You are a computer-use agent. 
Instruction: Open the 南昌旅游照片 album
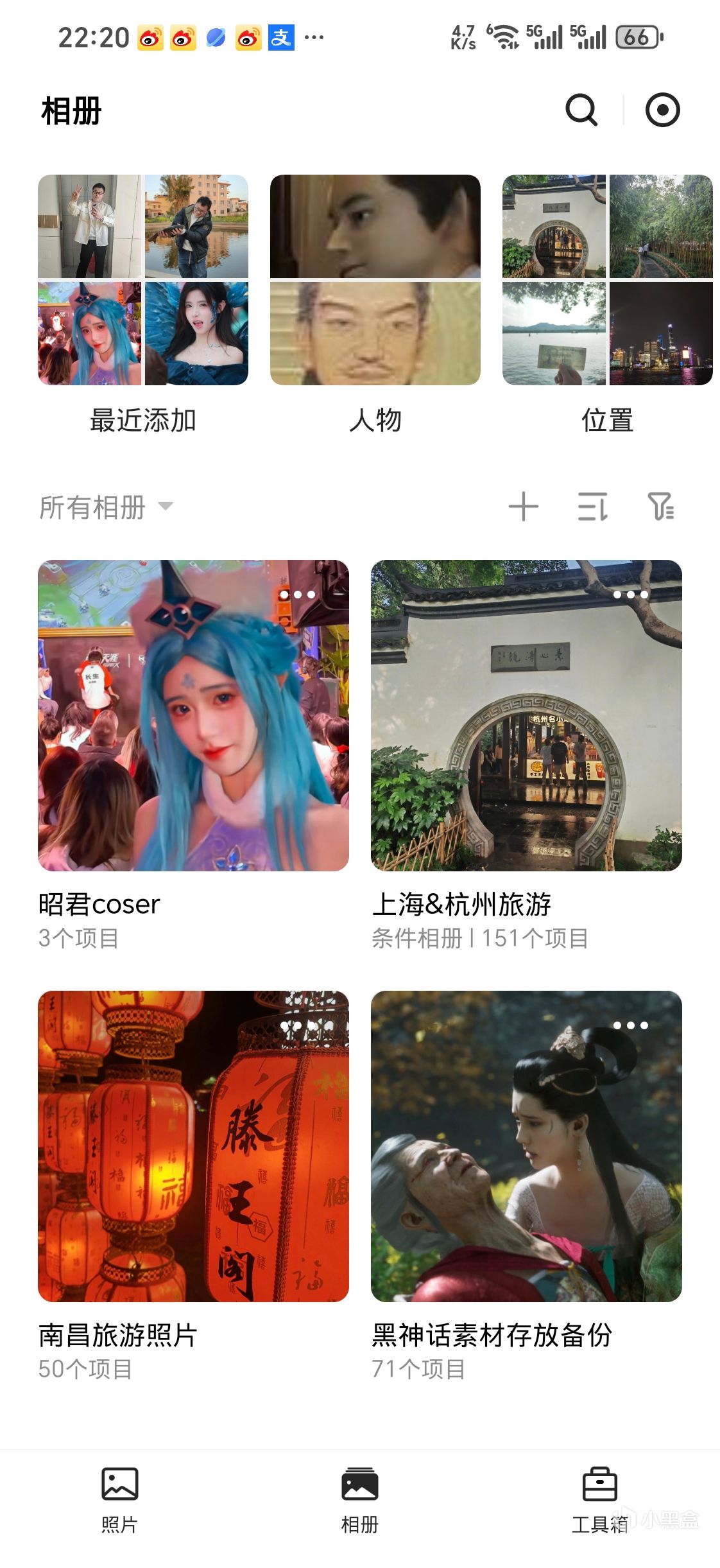193,1146
